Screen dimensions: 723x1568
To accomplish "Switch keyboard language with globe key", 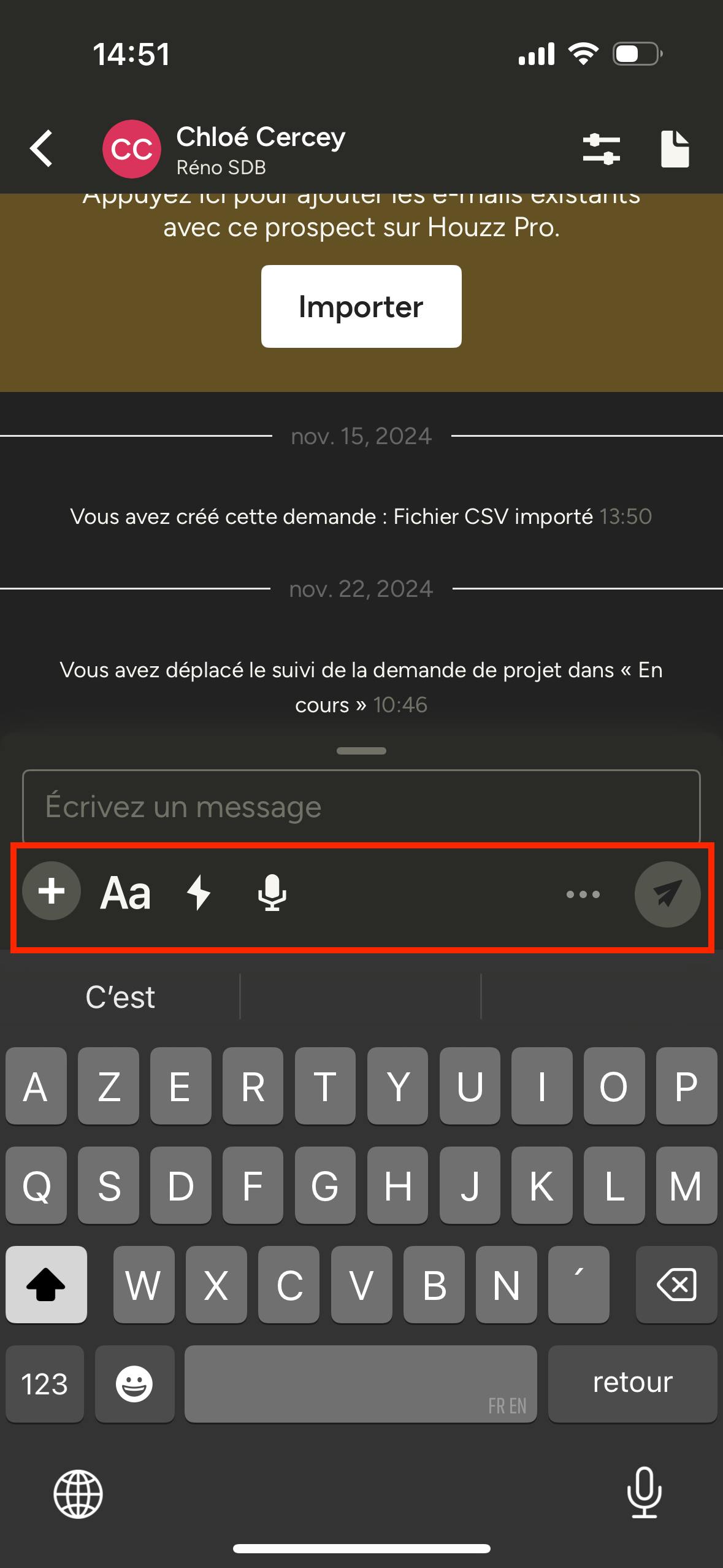I will (x=78, y=1494).
